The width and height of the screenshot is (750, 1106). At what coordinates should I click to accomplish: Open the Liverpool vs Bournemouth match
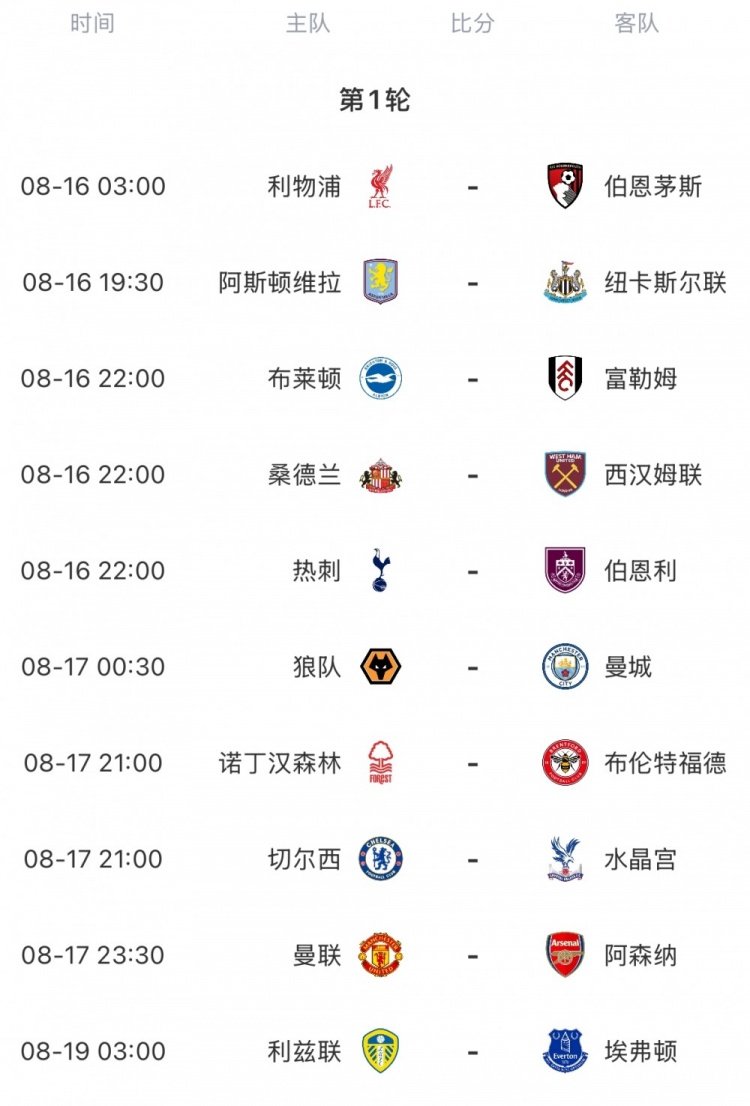coord(472,187)
